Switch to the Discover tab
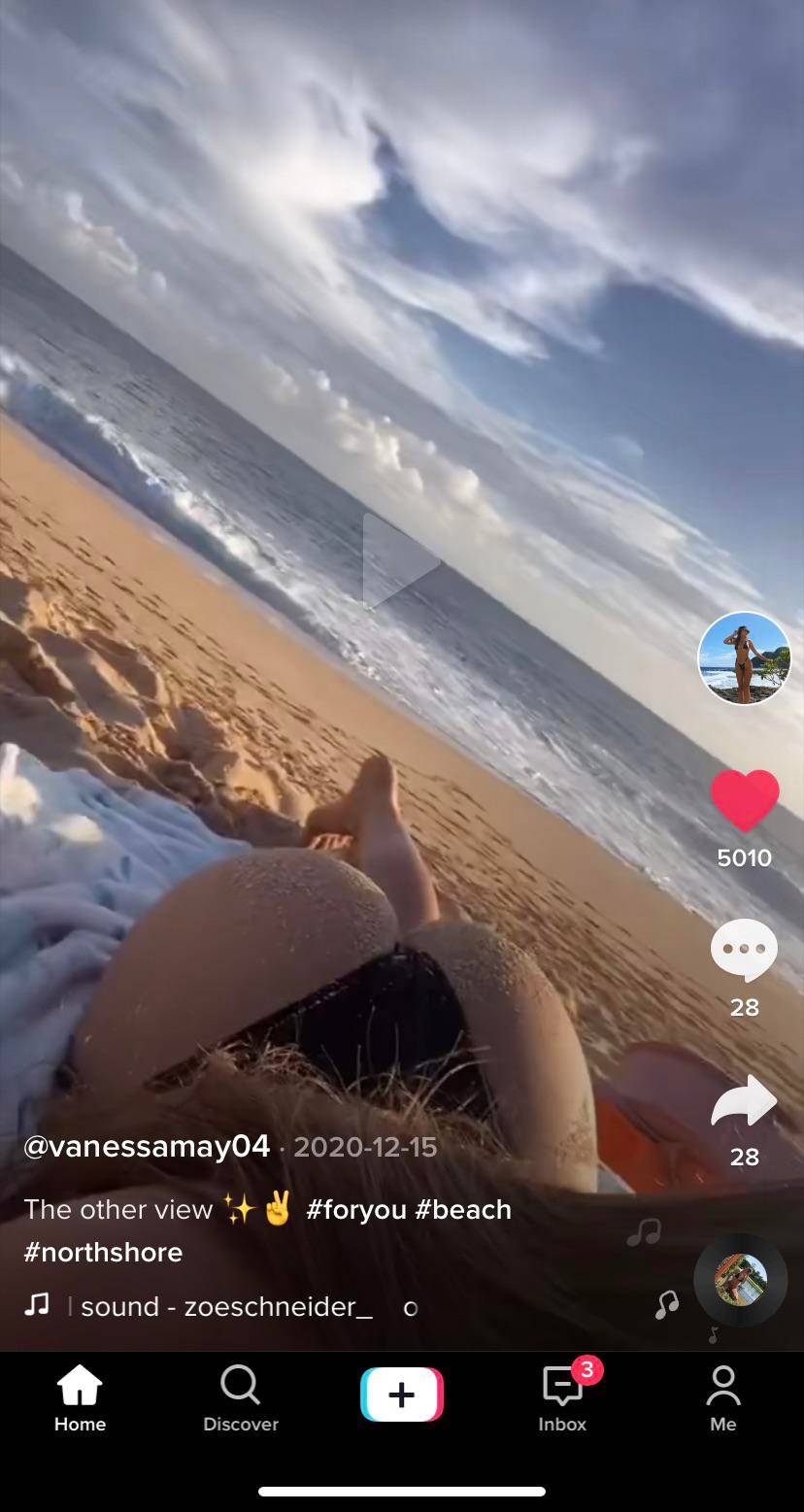 click(x=241, y=1398)
